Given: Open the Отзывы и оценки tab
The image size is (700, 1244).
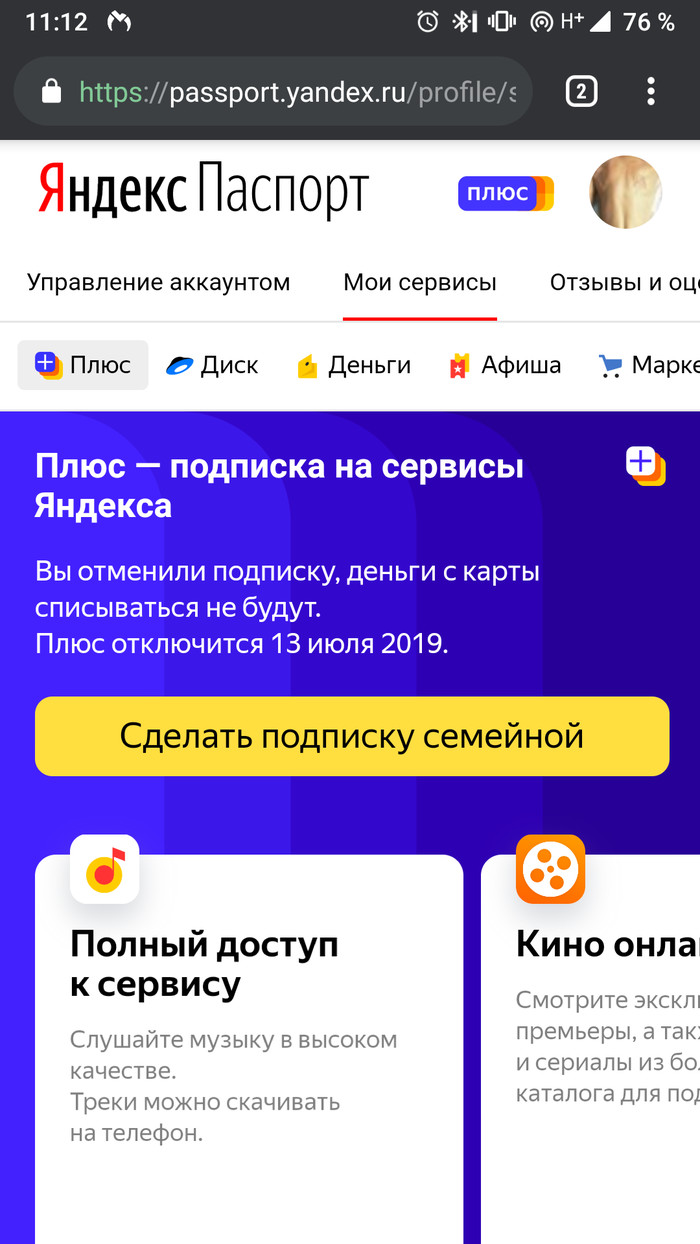Looking at the screenshot, I should click(x=624, y=282).
